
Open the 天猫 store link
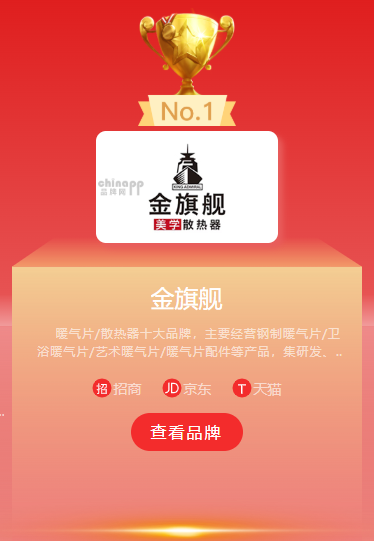(257, 388)
